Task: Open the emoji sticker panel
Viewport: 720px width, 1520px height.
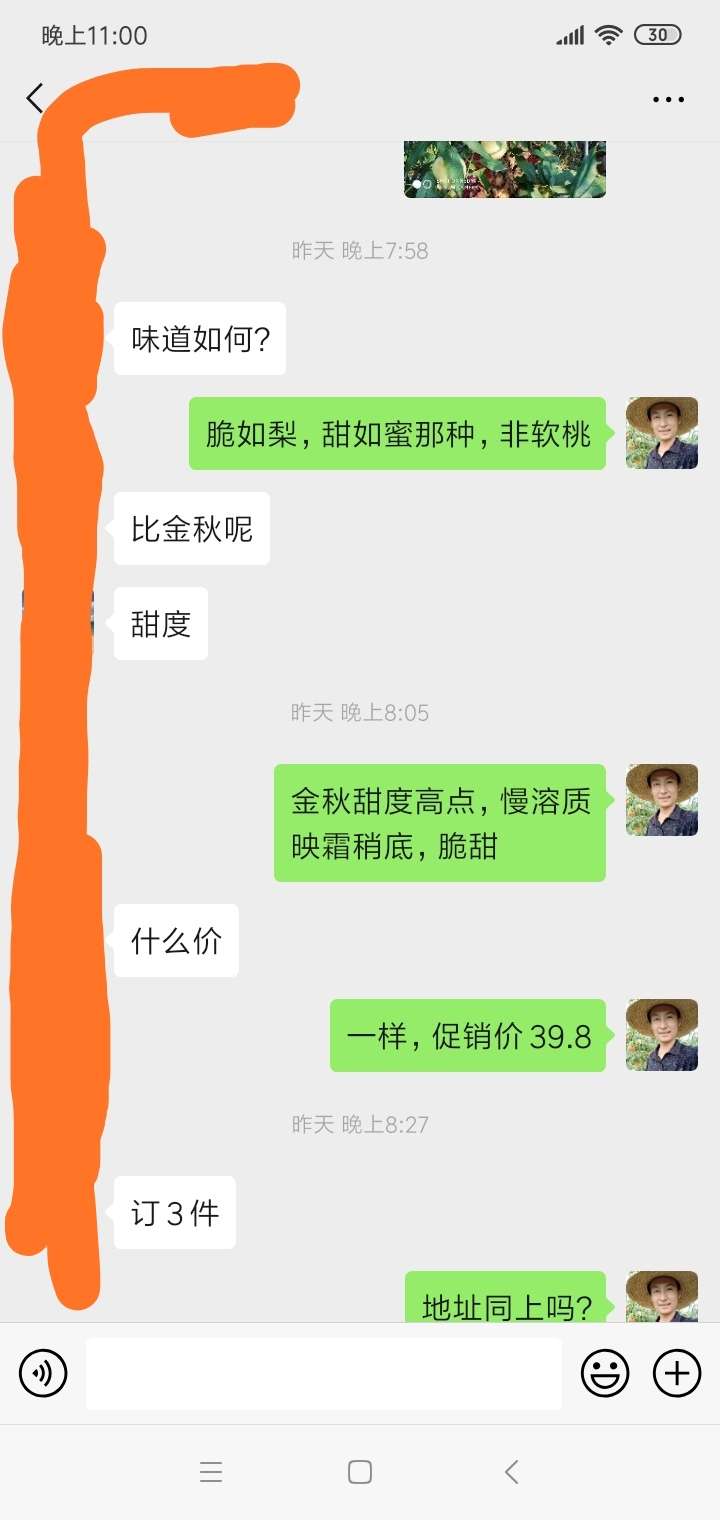Action: [x=605, y=1373]
